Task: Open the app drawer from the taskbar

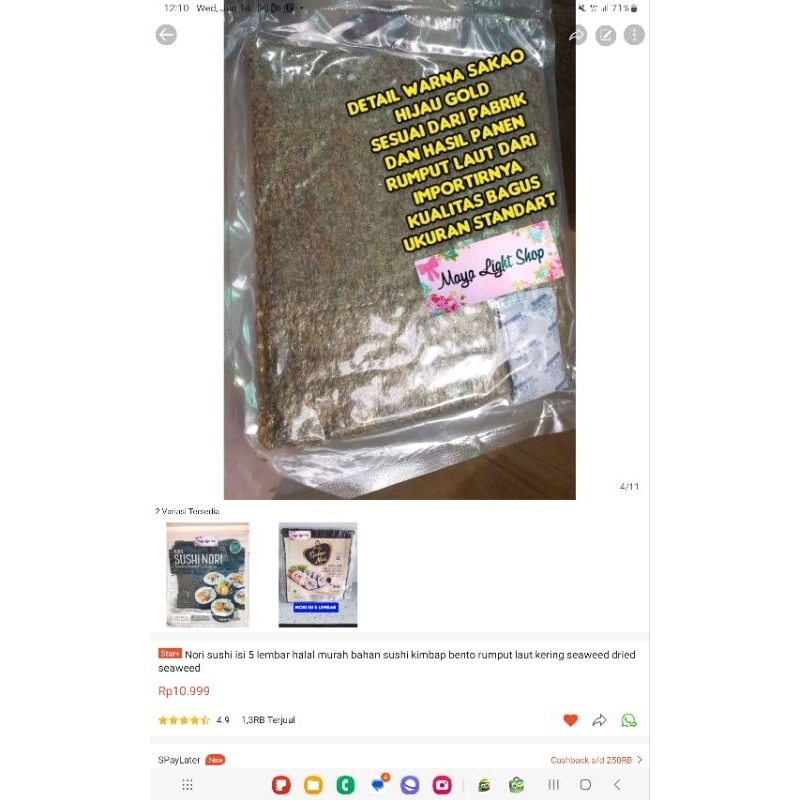Action: pos(187,785)
